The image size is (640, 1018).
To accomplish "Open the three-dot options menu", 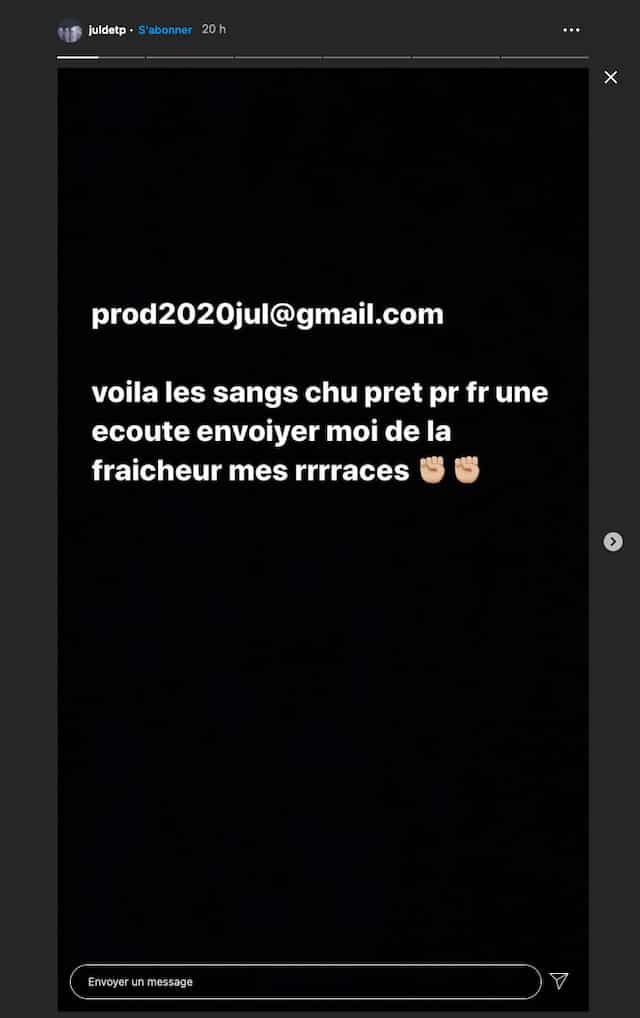I will 571,30.
